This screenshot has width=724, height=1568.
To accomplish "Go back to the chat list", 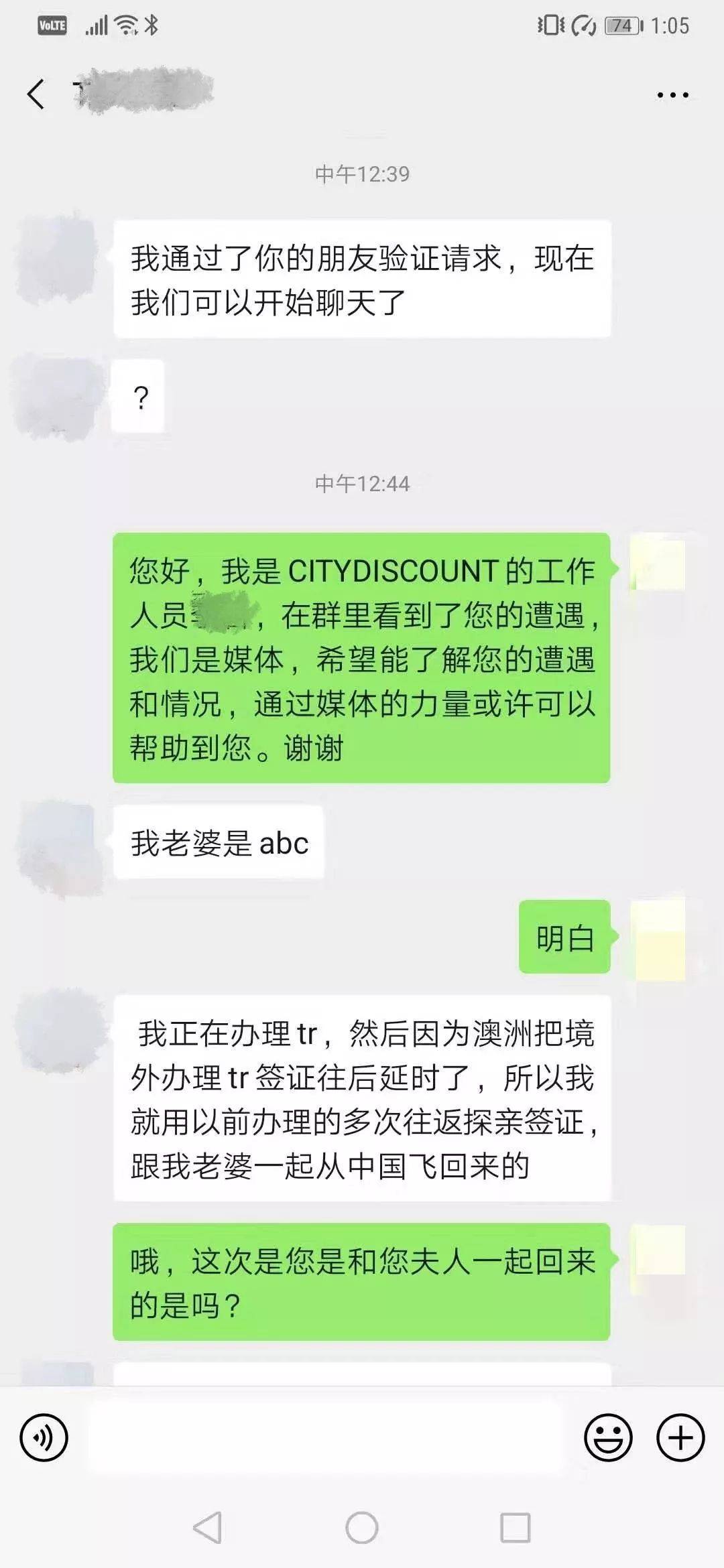I will click(36, 94).
